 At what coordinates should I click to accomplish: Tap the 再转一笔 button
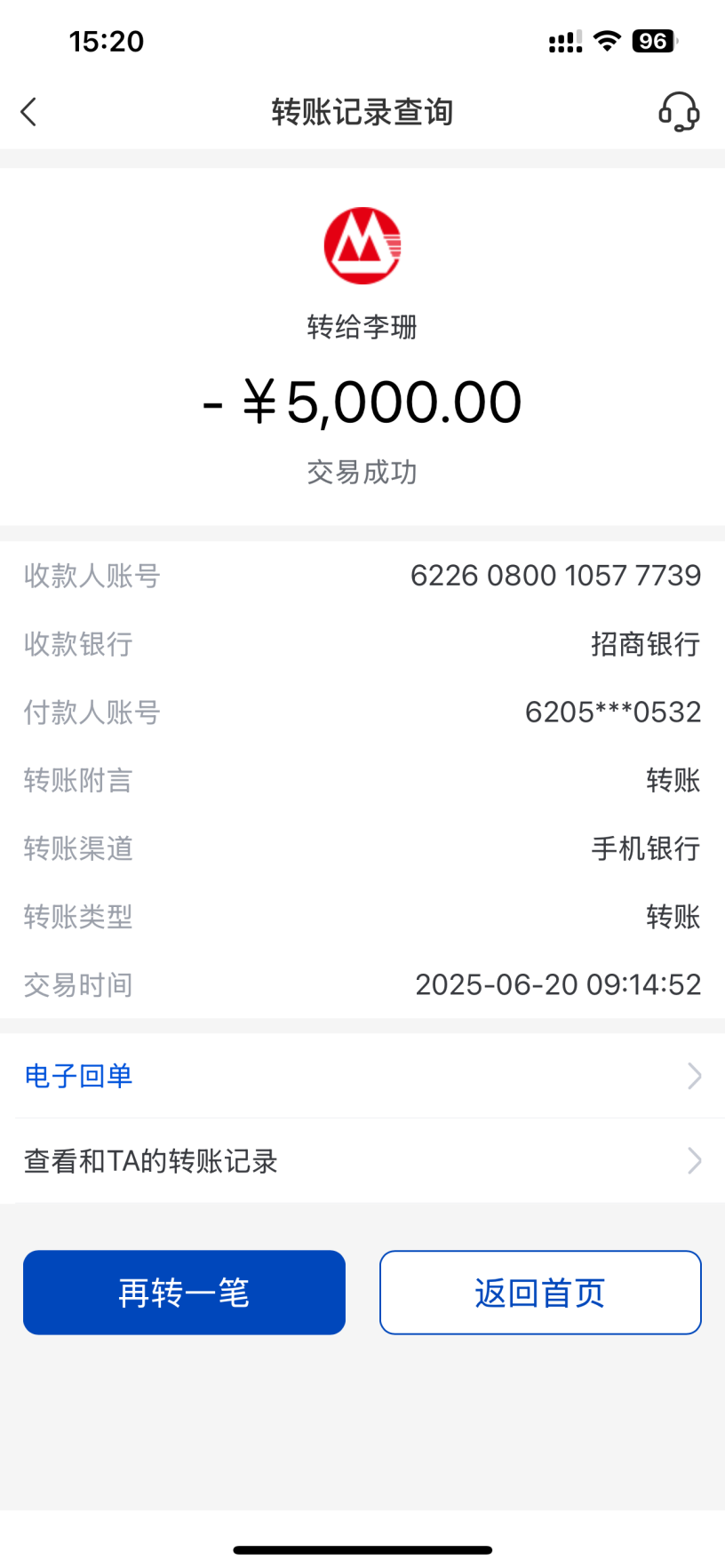click(x=184, y=1293)
